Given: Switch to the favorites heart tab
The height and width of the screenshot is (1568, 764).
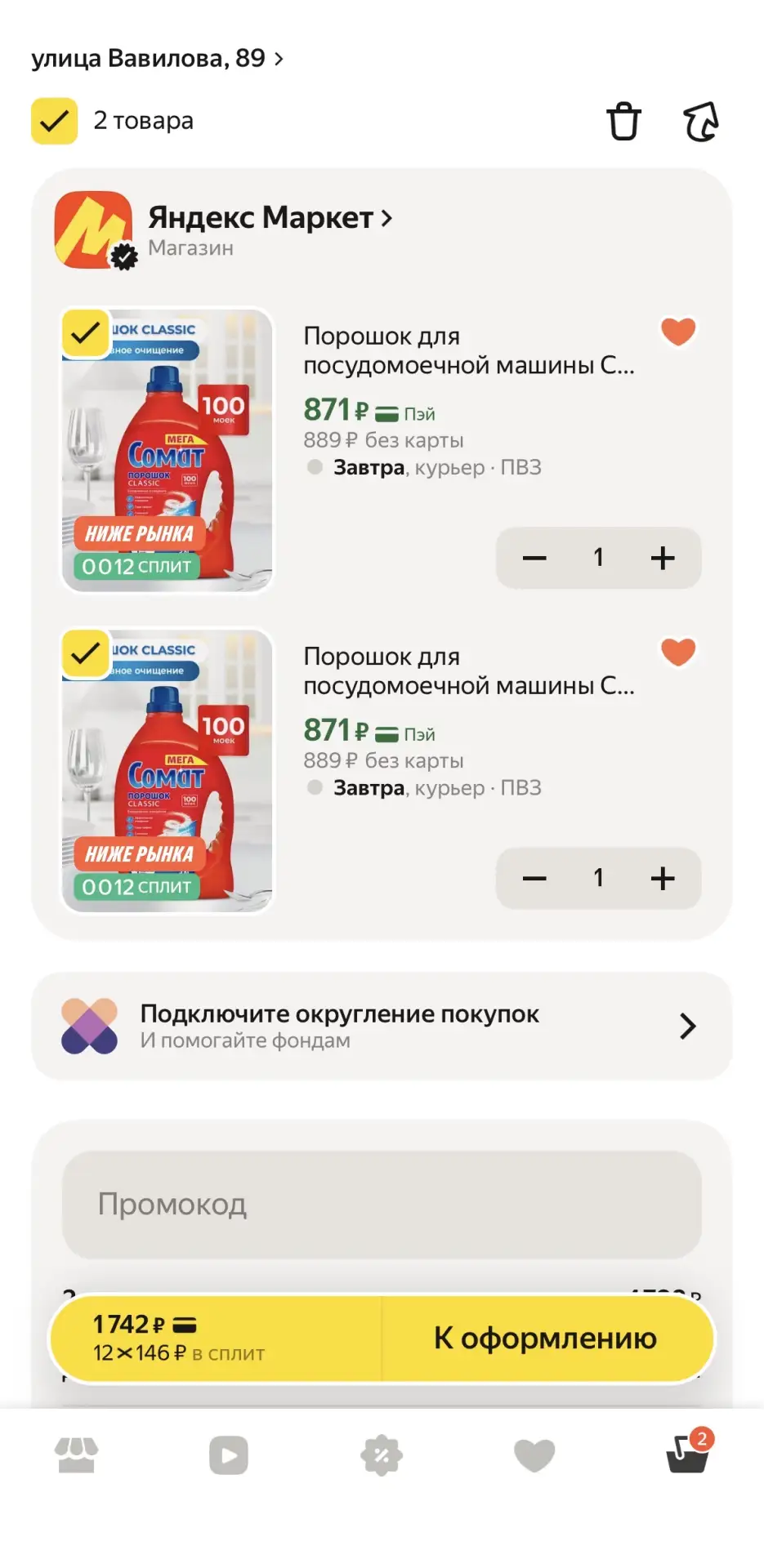Looking at the screenshot, I should click(x=534, y=1455).
